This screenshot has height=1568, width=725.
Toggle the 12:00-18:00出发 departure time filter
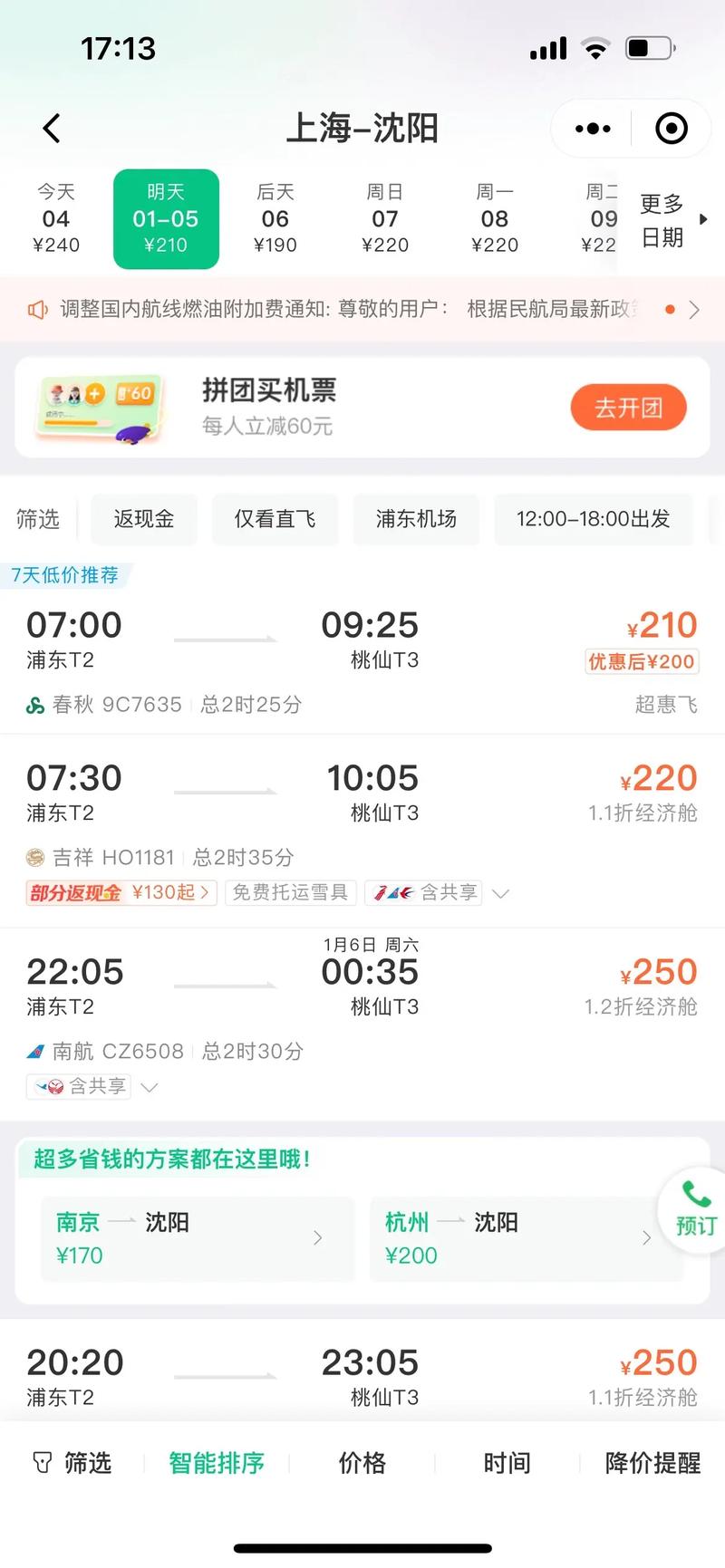593,519
